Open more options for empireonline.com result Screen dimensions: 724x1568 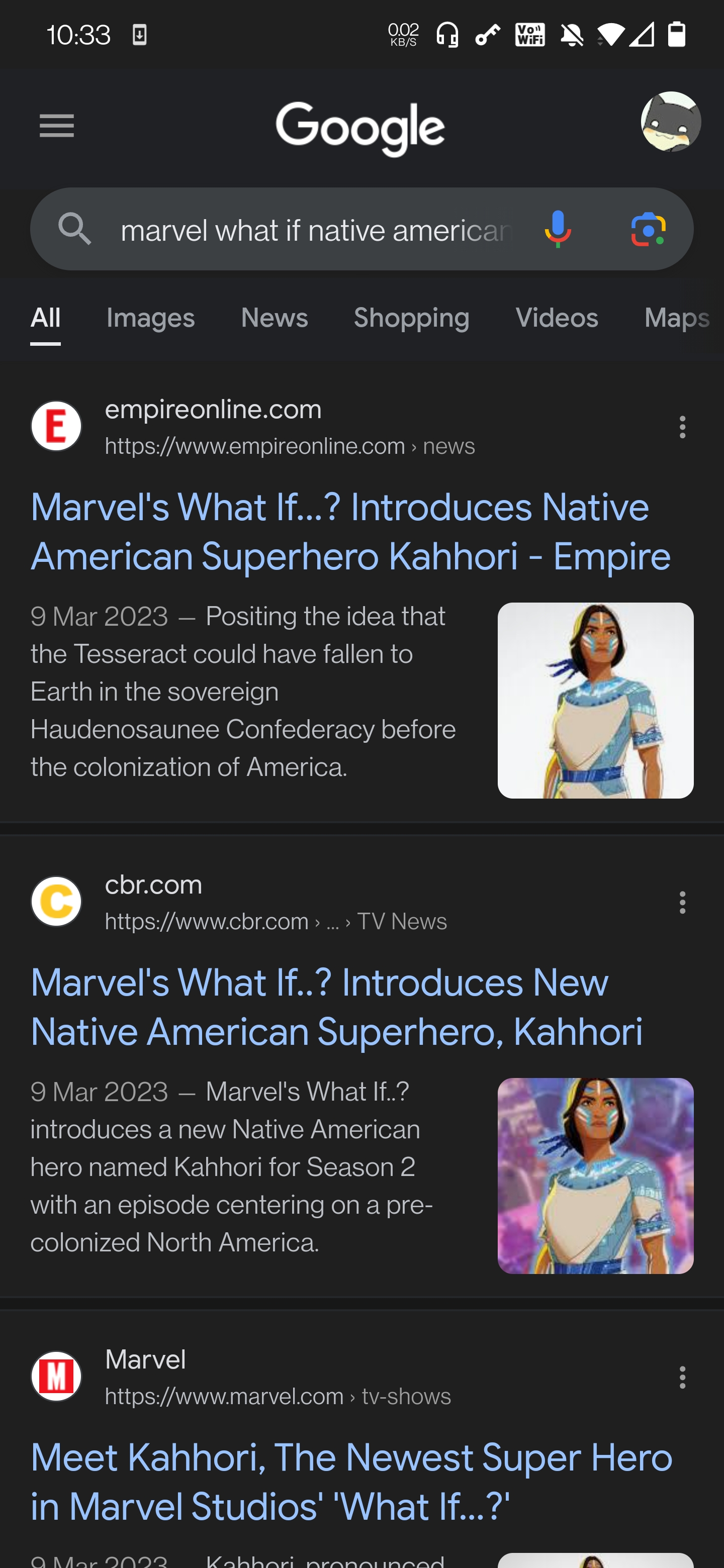[x=682, y=427]
